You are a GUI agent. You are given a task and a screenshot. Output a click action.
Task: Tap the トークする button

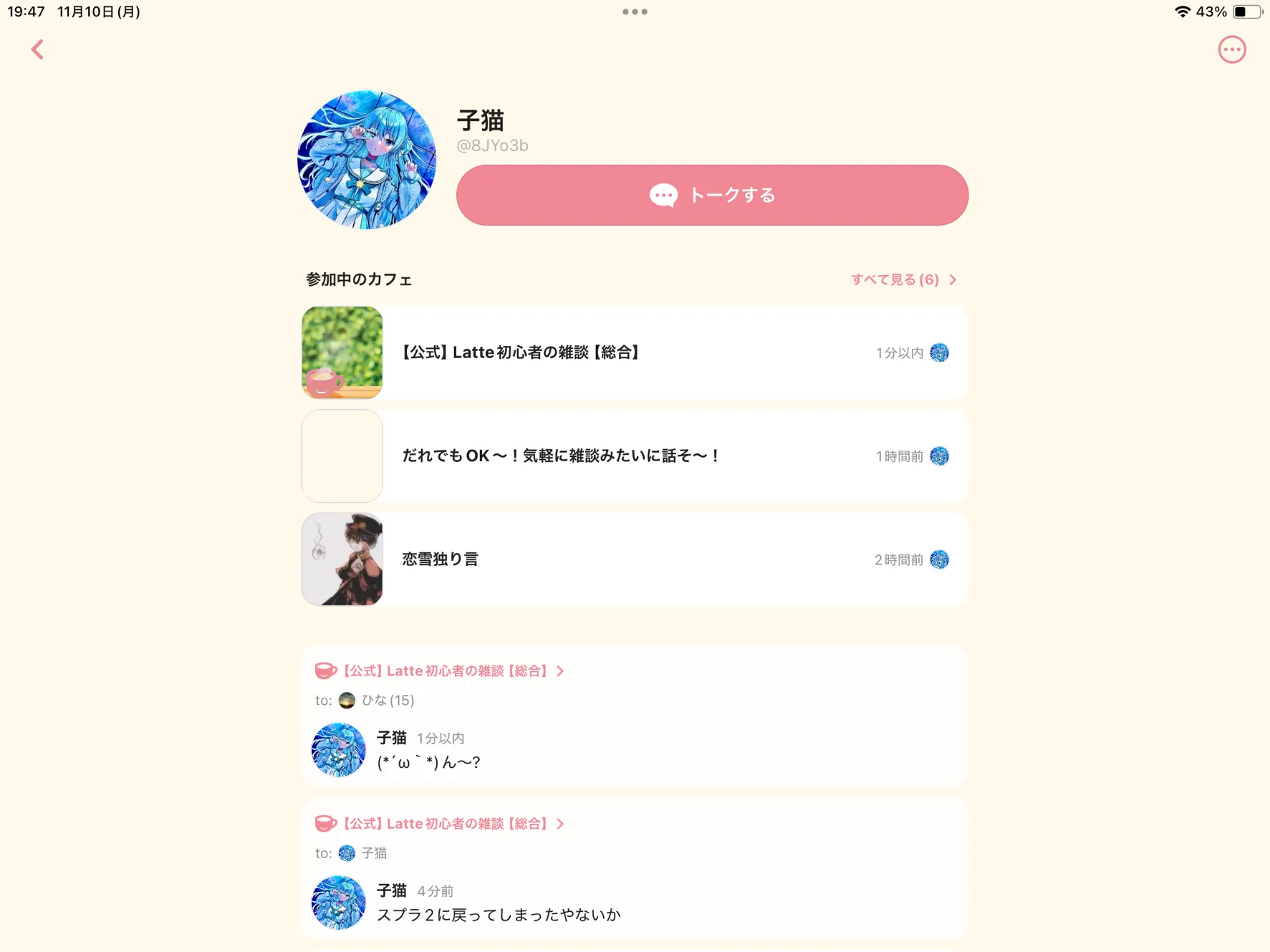[x=712, y=195]
